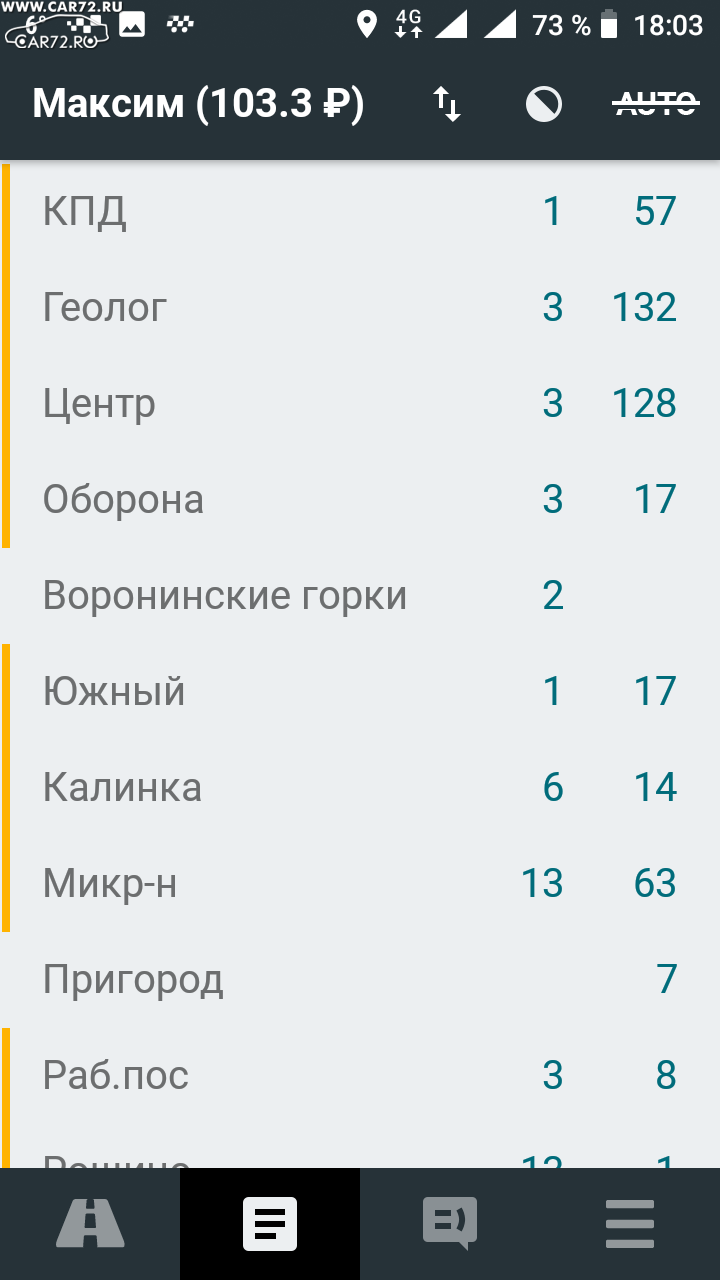Switch to the road map tab
720x1280 pixels.
(90, 1224)
